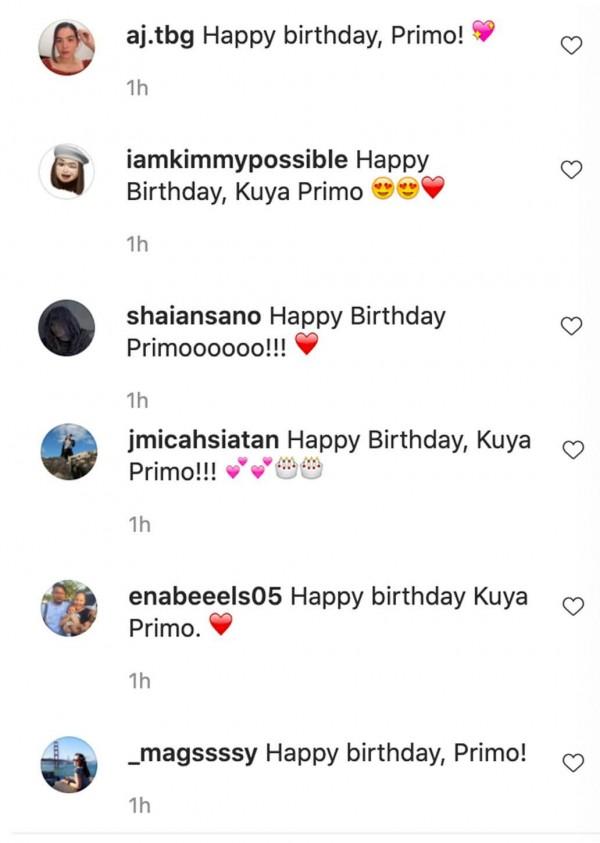Like _magssssy's comment

pyautogui.click(x=572, y=763)
